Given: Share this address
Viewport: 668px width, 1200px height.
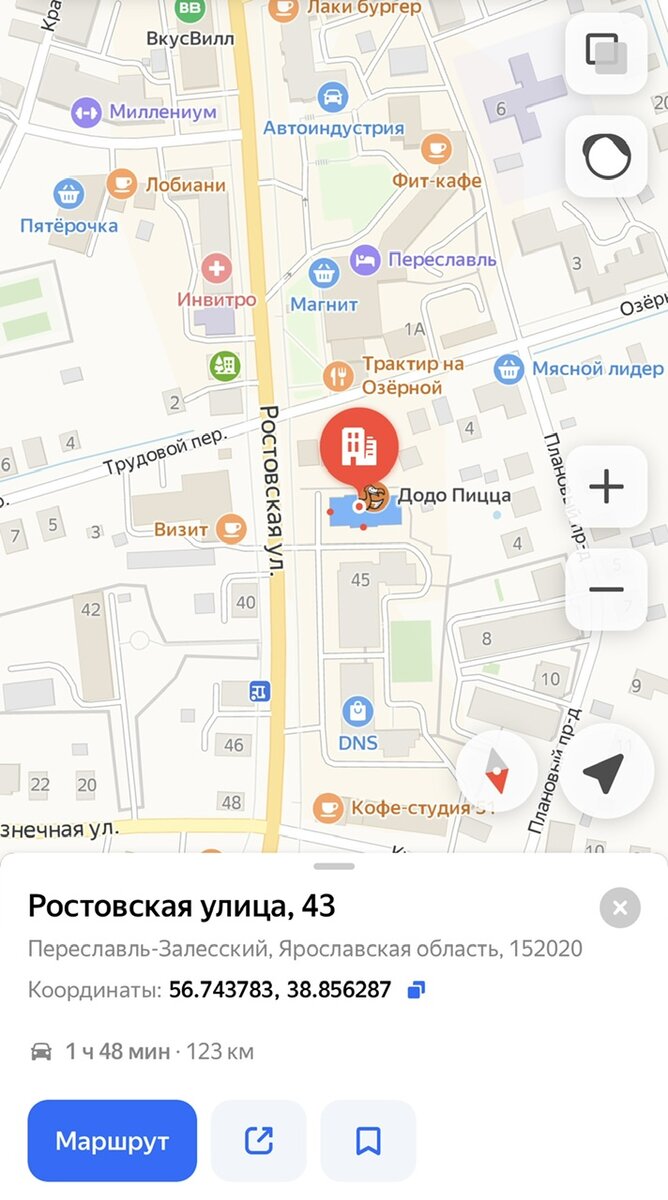Looking at the screenshot, I should [259, 1141].
